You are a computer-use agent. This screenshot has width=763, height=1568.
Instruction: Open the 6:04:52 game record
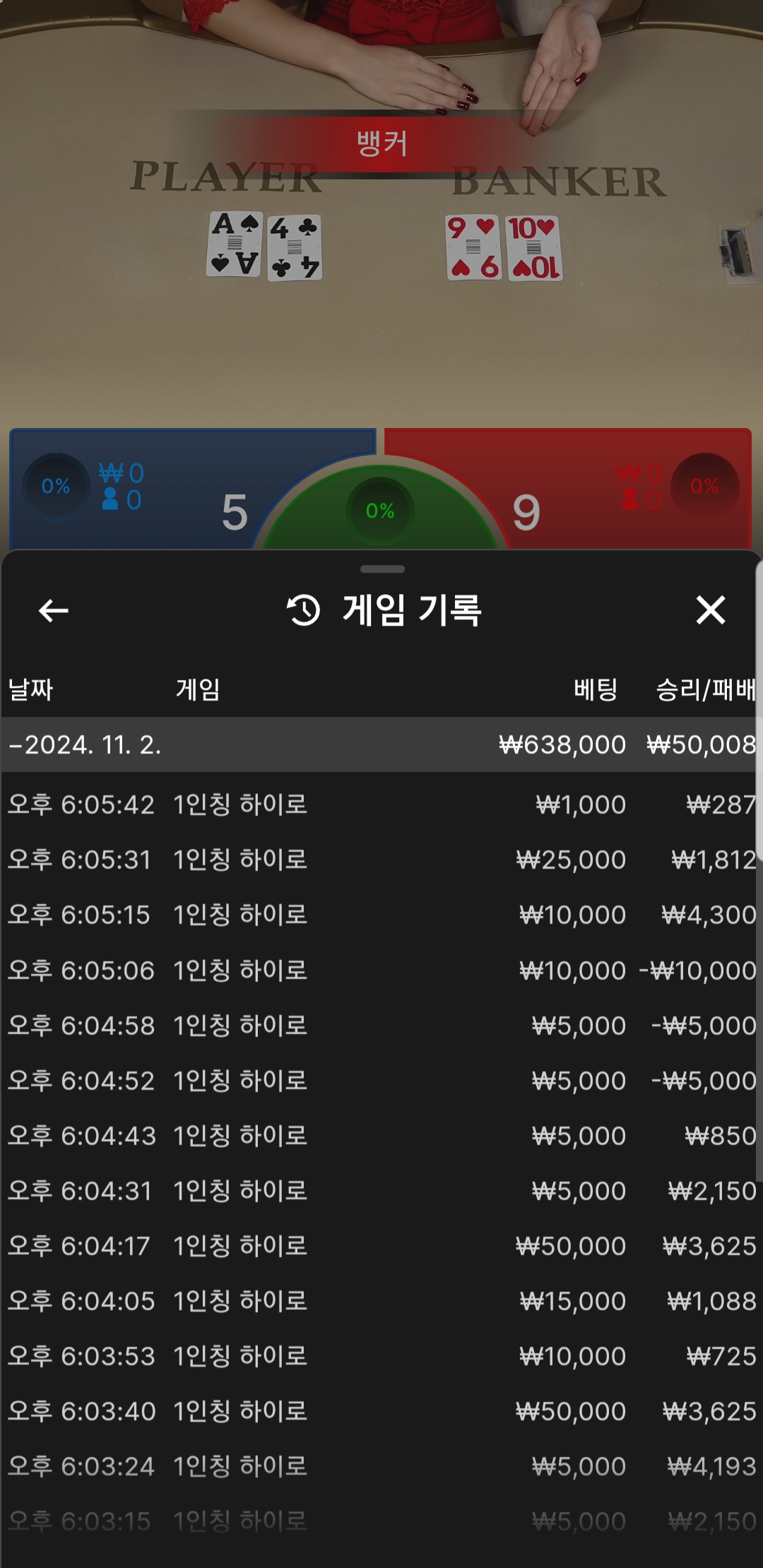point(381,1081)
